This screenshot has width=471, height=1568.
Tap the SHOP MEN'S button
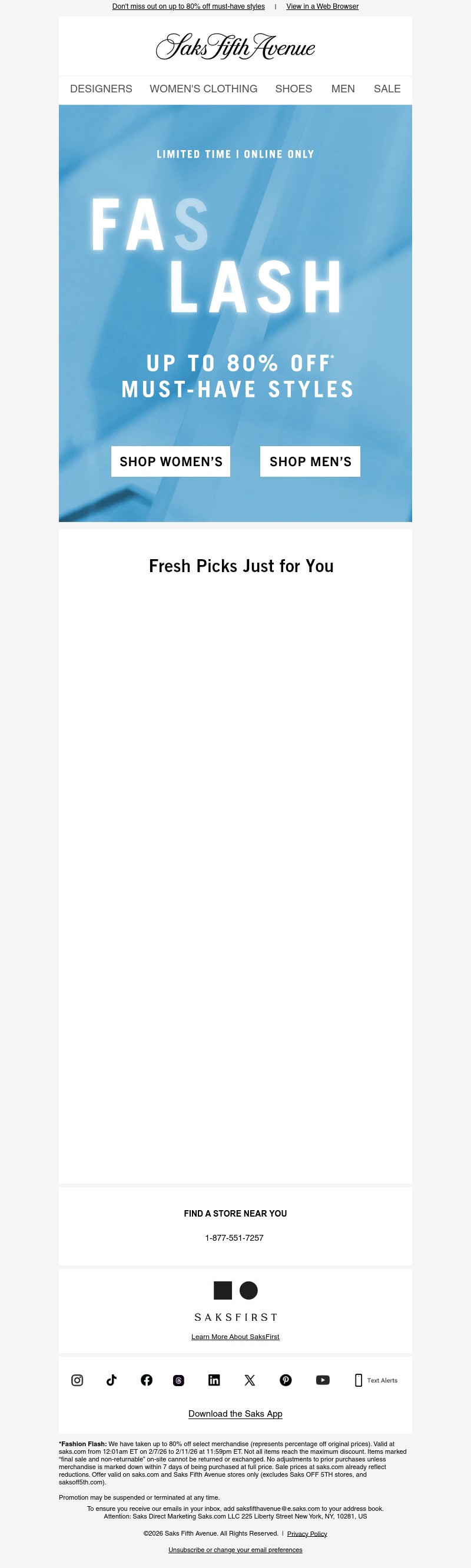point(310,461)
